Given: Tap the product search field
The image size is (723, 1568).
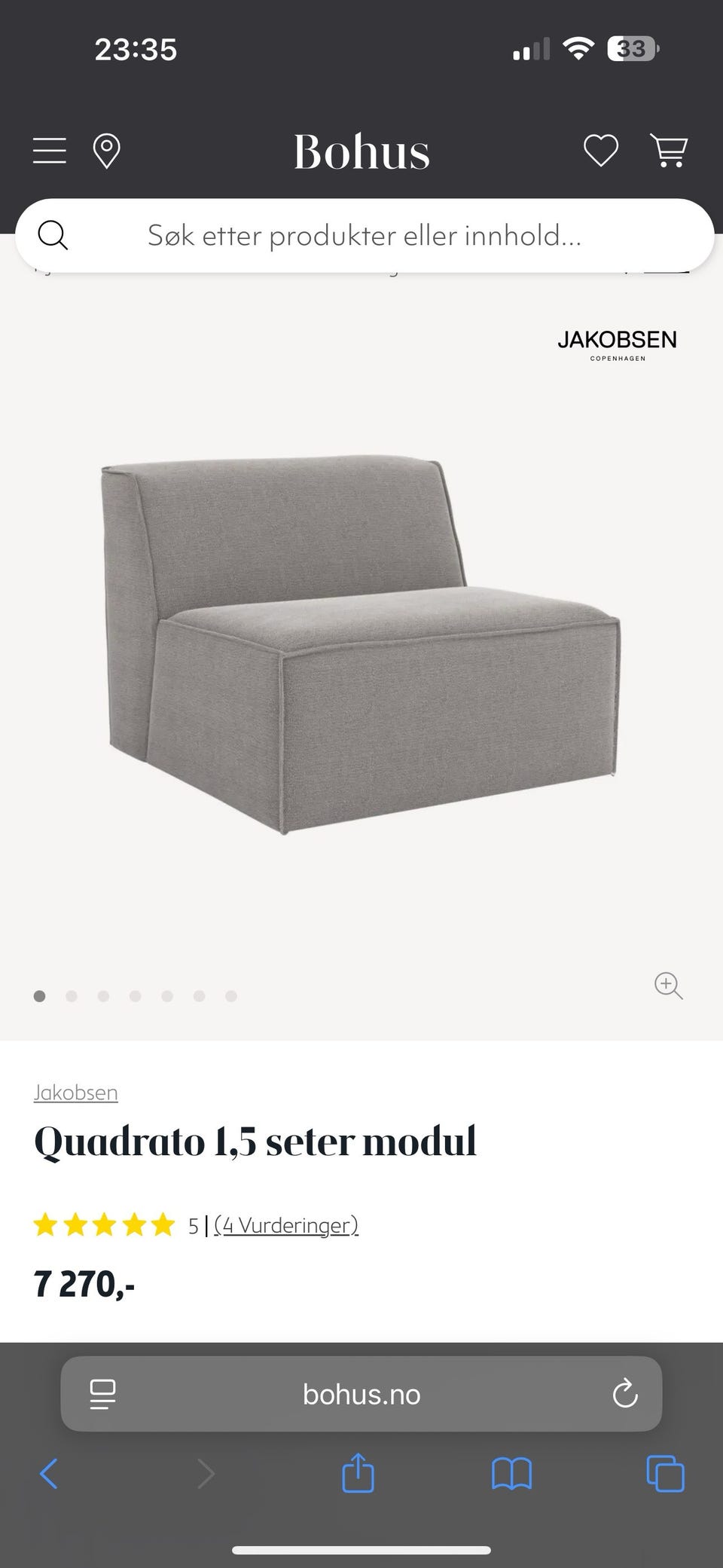Looking at the screenshot, I should point(365,236).
